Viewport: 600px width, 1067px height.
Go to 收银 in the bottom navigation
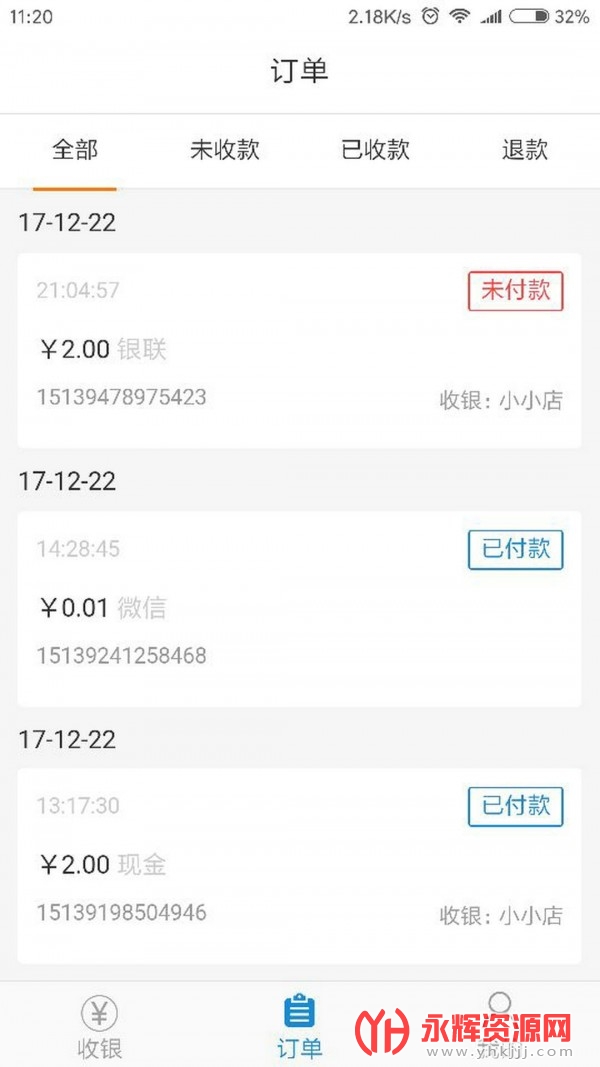point(99,1026)
